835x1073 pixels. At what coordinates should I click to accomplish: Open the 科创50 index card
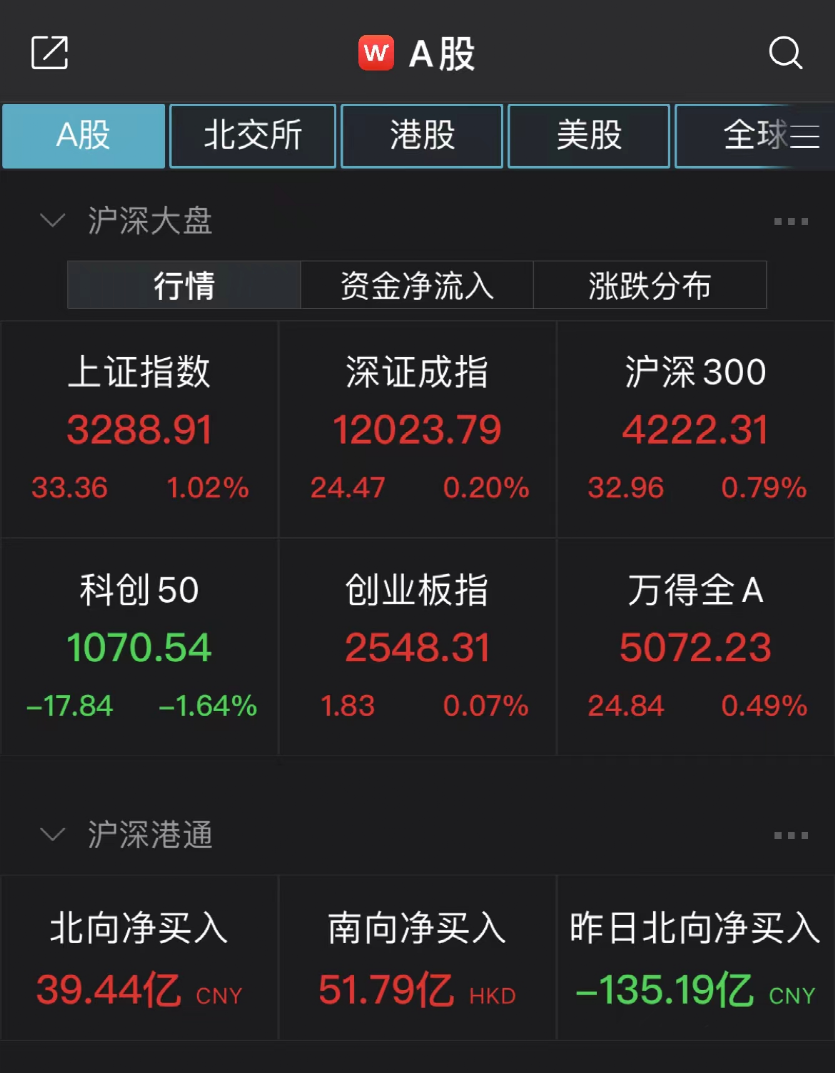(139, 647)
